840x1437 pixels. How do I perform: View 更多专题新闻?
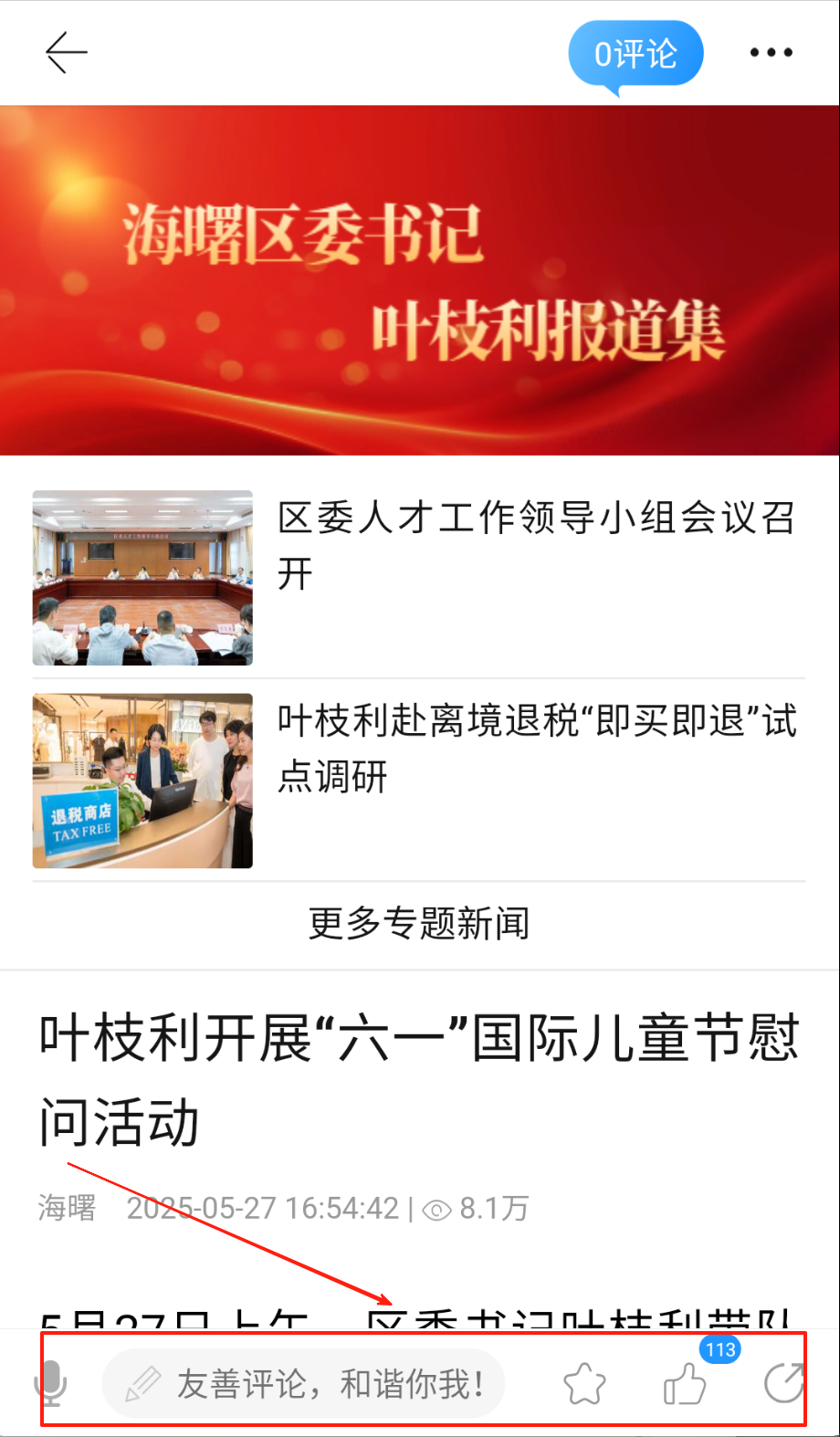(x=419, y=923)
